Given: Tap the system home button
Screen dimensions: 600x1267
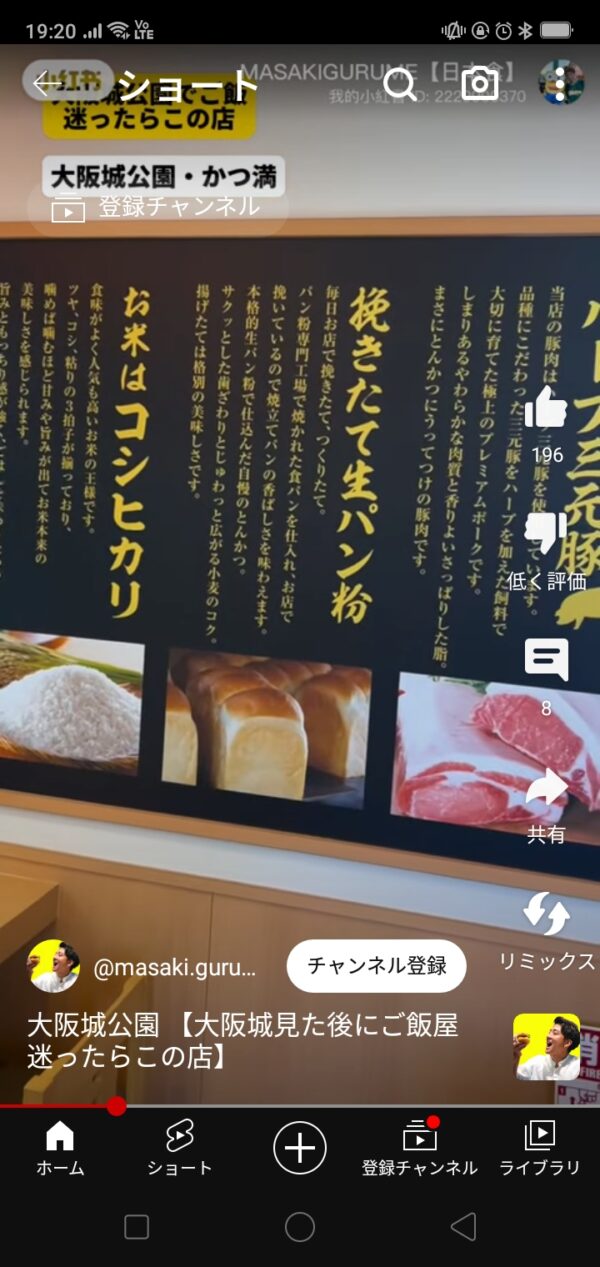Looking at the screenshot, I should coord(300,1227).
